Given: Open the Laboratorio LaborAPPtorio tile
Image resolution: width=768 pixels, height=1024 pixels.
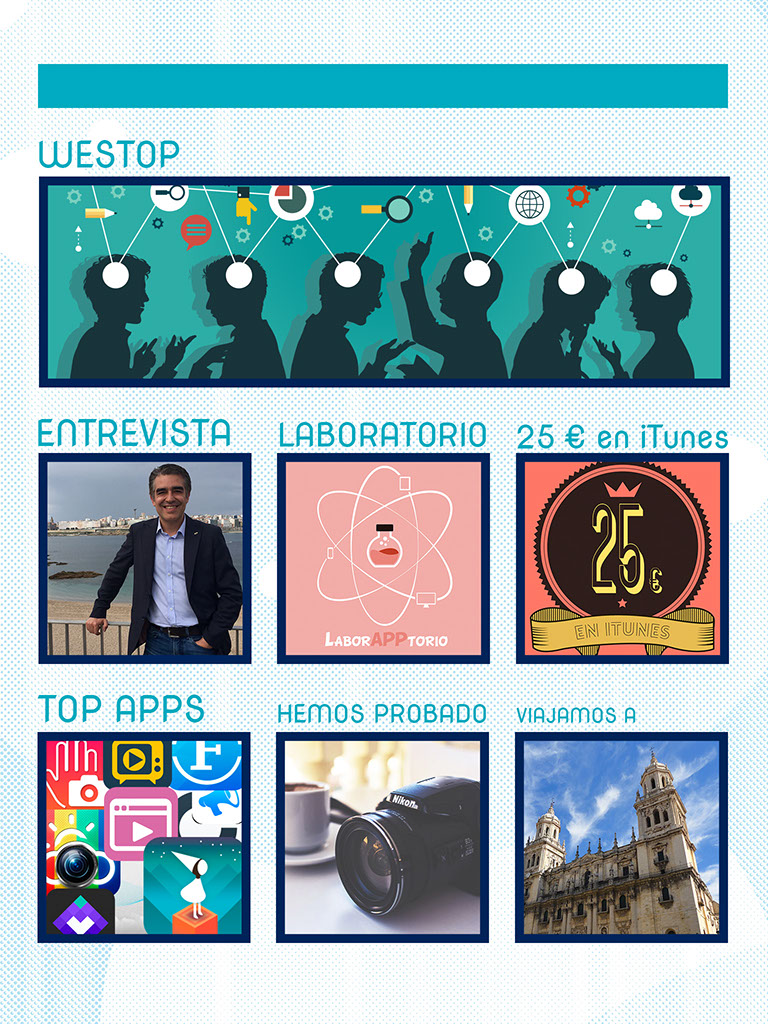Looking at the screenshot, I should point(383,558).
